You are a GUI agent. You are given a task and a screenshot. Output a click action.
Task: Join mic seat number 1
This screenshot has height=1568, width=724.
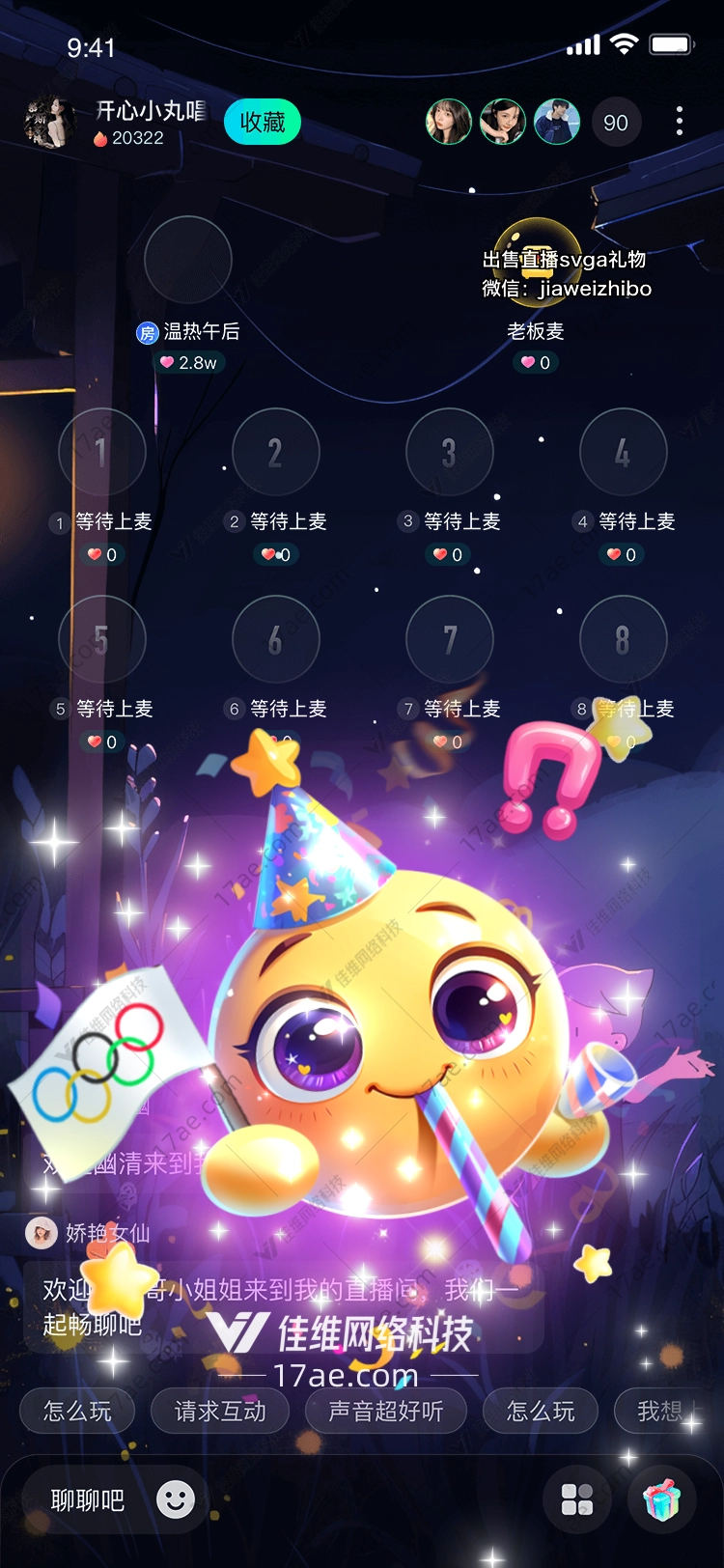(101, 452)
